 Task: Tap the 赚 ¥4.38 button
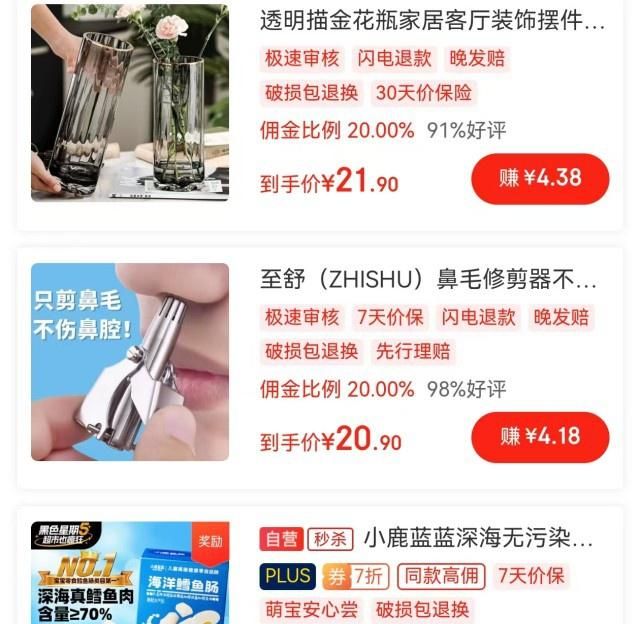pyautogui.click(x=540, y=178)
